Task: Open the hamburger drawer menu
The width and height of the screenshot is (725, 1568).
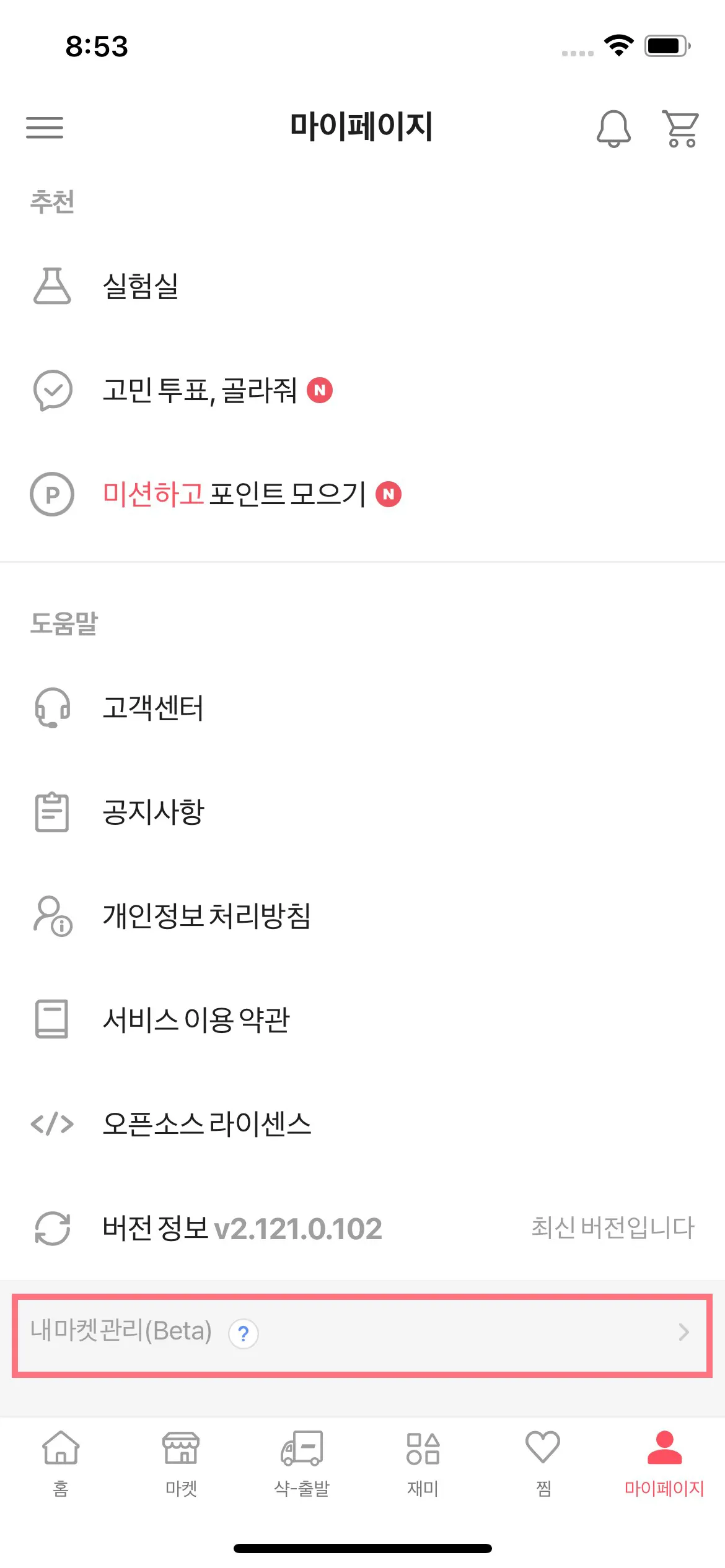Action: [45, 128]
